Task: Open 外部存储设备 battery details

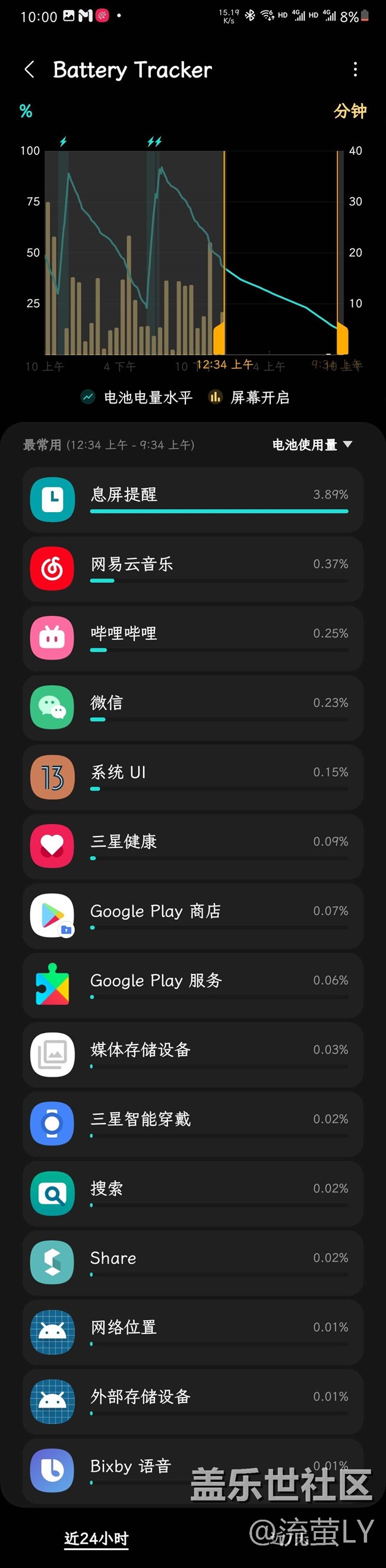Action: pos(193,1402)
